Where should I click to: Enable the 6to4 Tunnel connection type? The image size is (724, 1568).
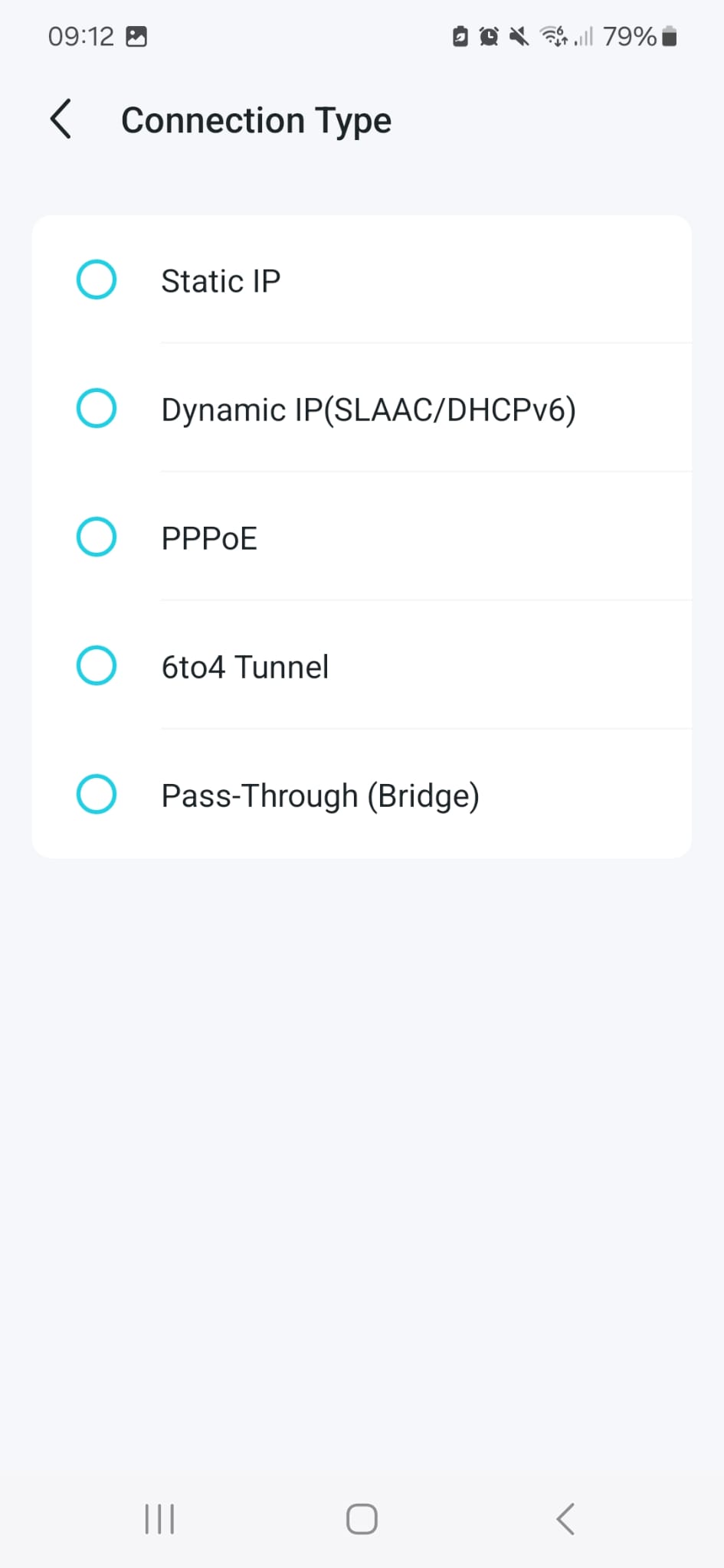click(96, 665)
